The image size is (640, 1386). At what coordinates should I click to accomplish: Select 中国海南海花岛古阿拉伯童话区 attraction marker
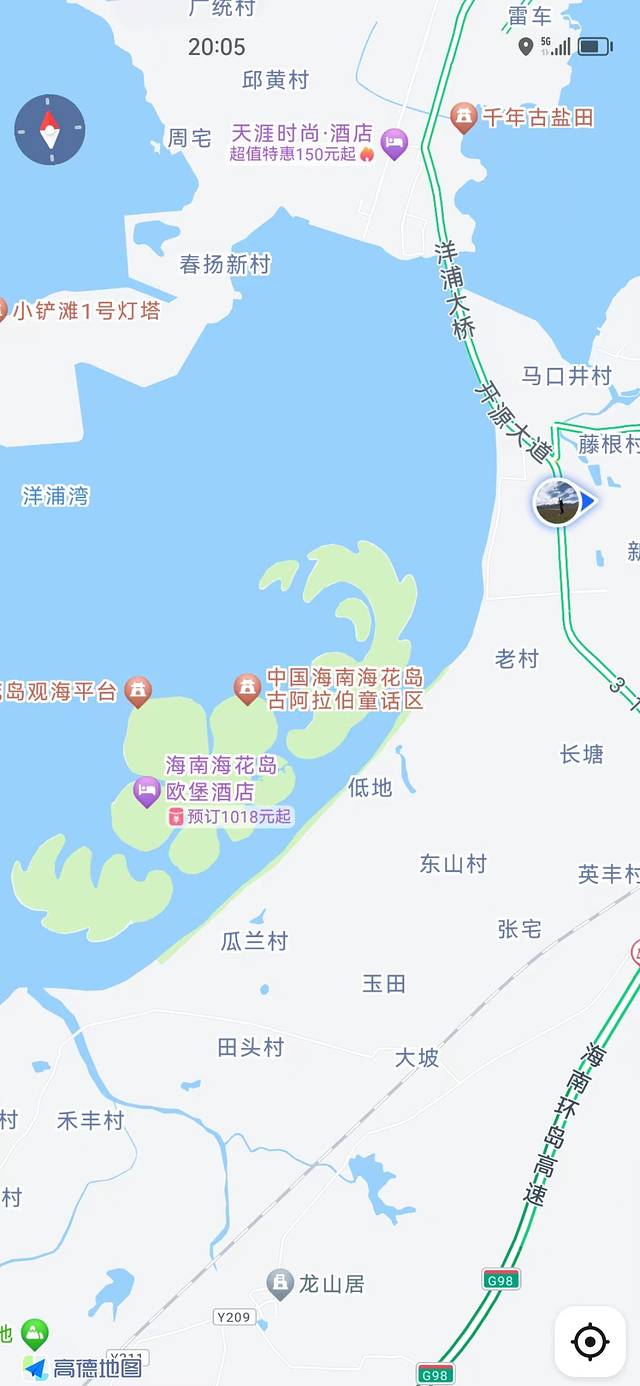point(247,688)
